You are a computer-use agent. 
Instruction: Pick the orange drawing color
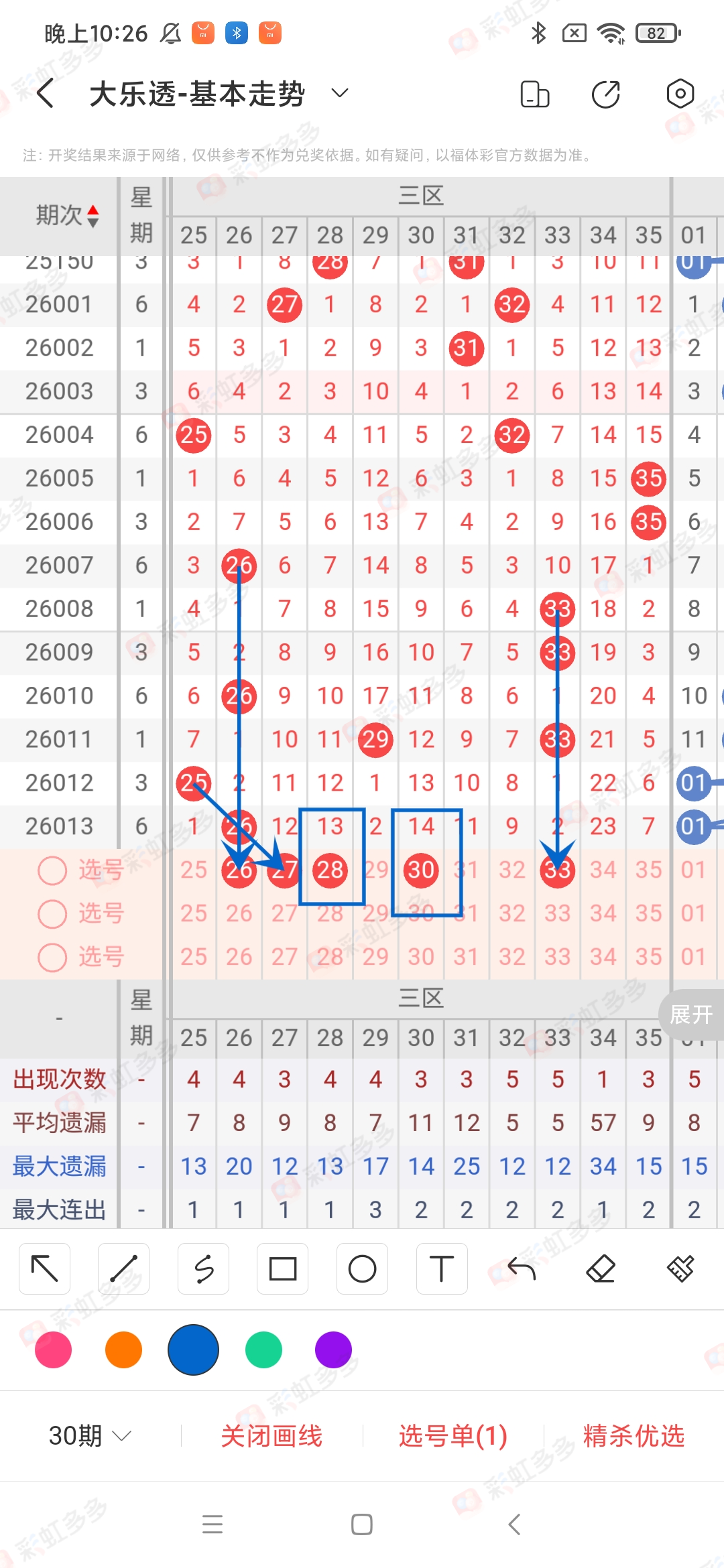coord(123,1350)
